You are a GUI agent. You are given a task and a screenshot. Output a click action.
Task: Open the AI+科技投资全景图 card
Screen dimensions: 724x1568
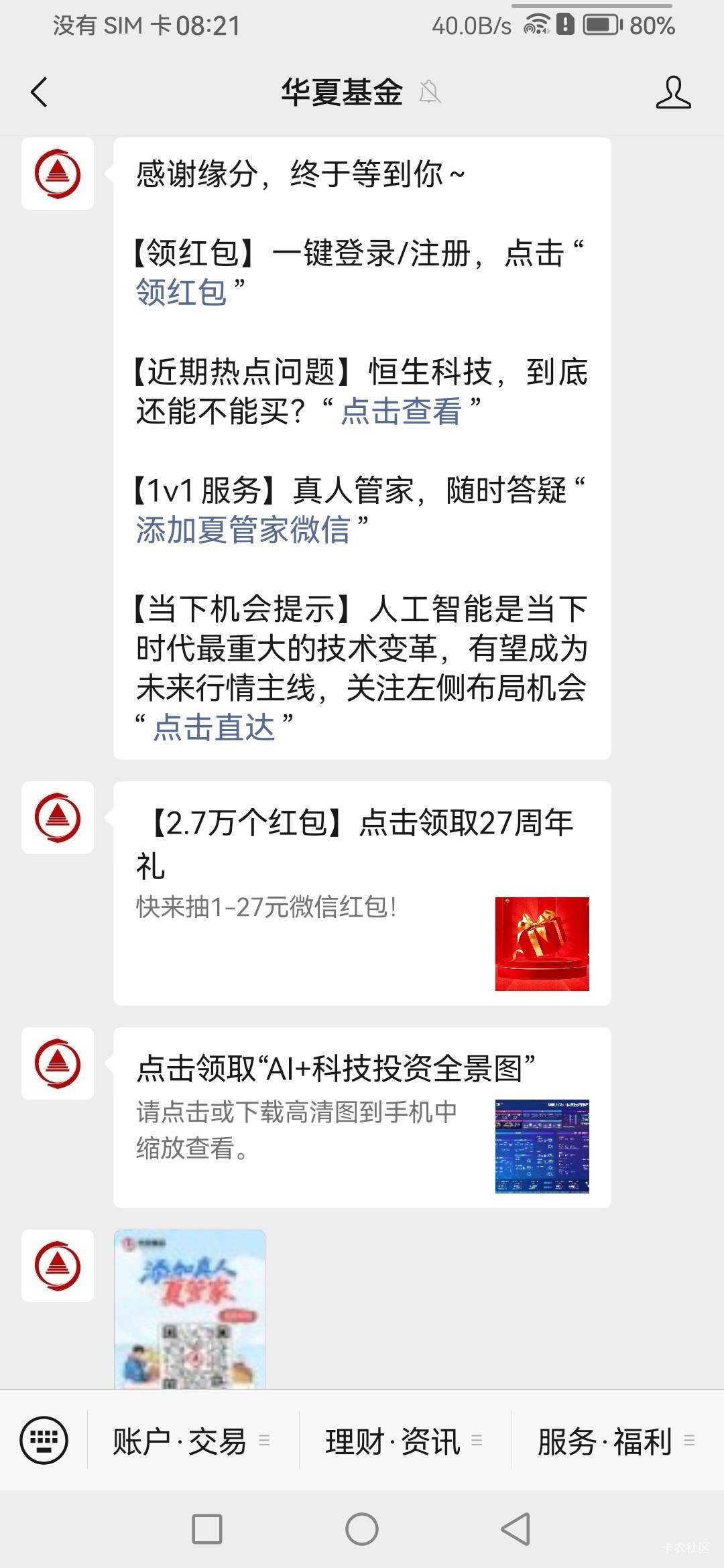tap(362, 1117)
